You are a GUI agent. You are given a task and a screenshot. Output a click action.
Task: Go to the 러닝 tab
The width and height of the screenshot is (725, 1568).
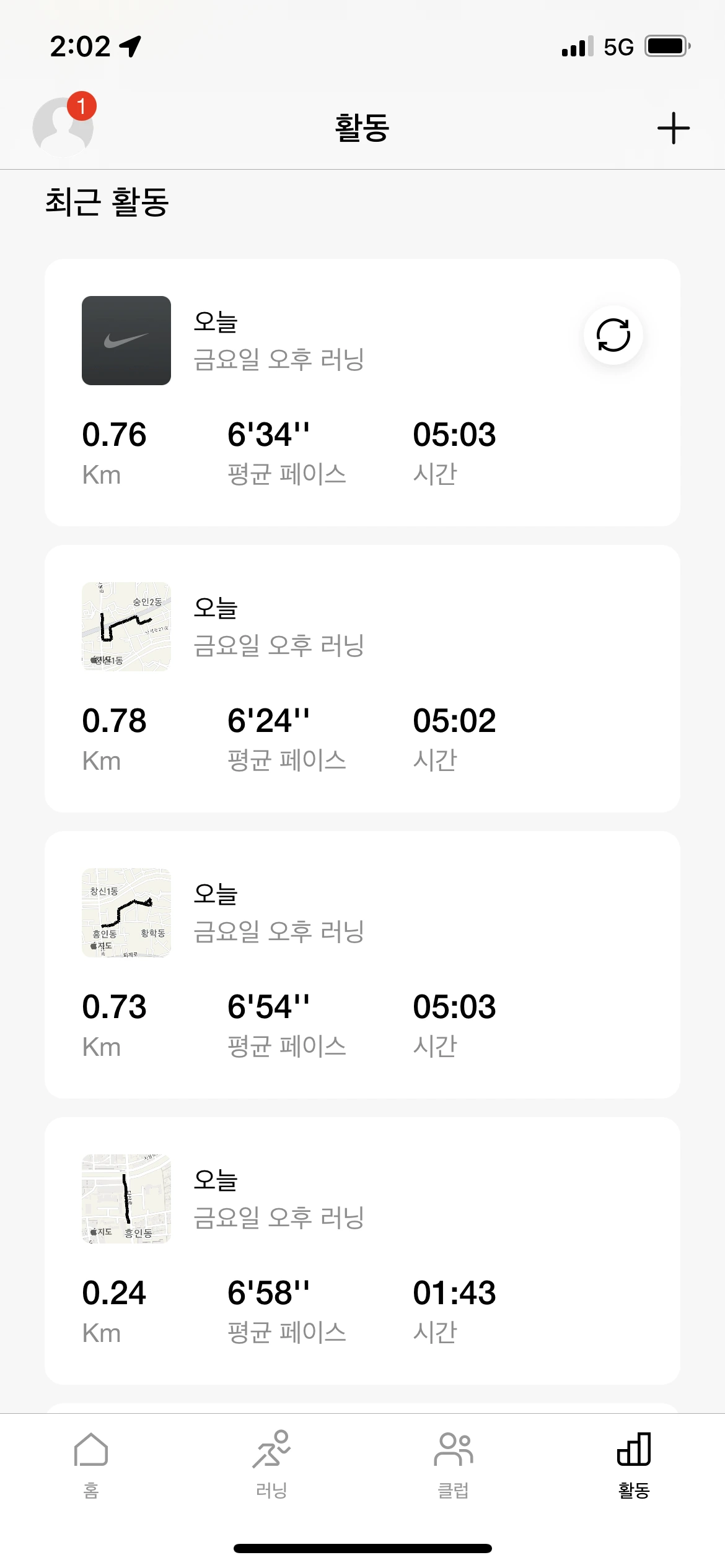tap(271, 1464)
